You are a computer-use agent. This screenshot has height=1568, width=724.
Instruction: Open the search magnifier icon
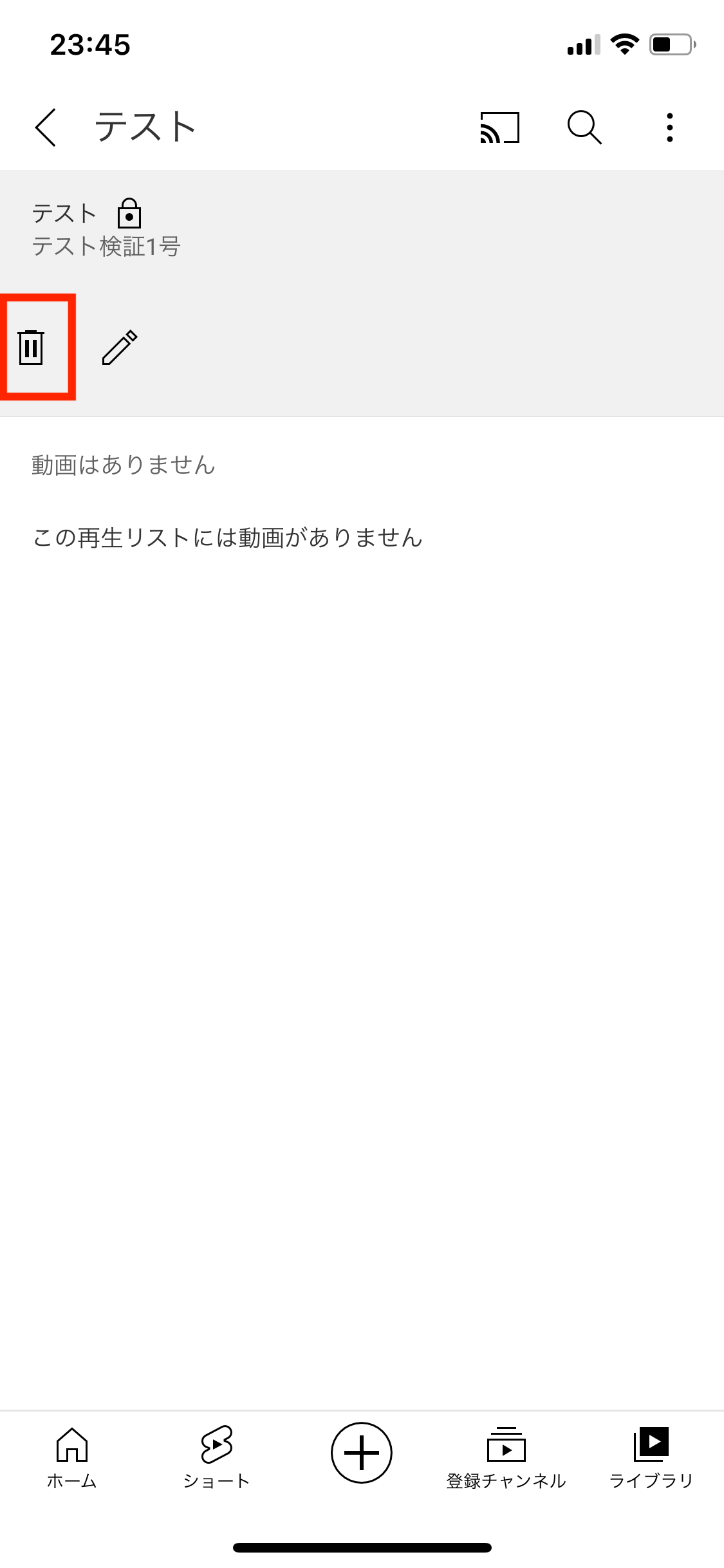584,127
